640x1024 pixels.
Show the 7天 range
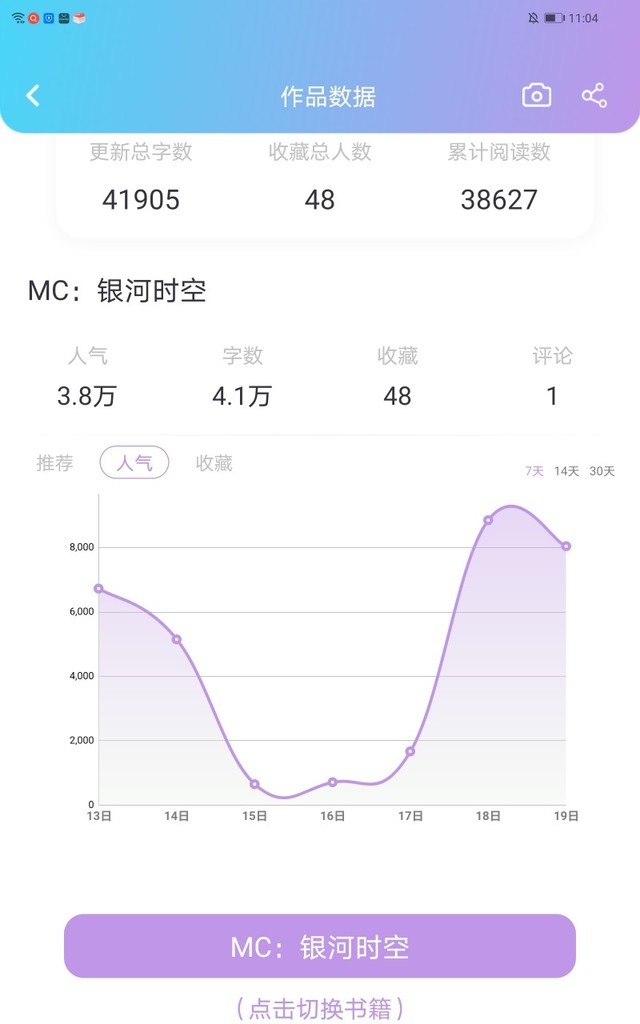pos(534,471)
